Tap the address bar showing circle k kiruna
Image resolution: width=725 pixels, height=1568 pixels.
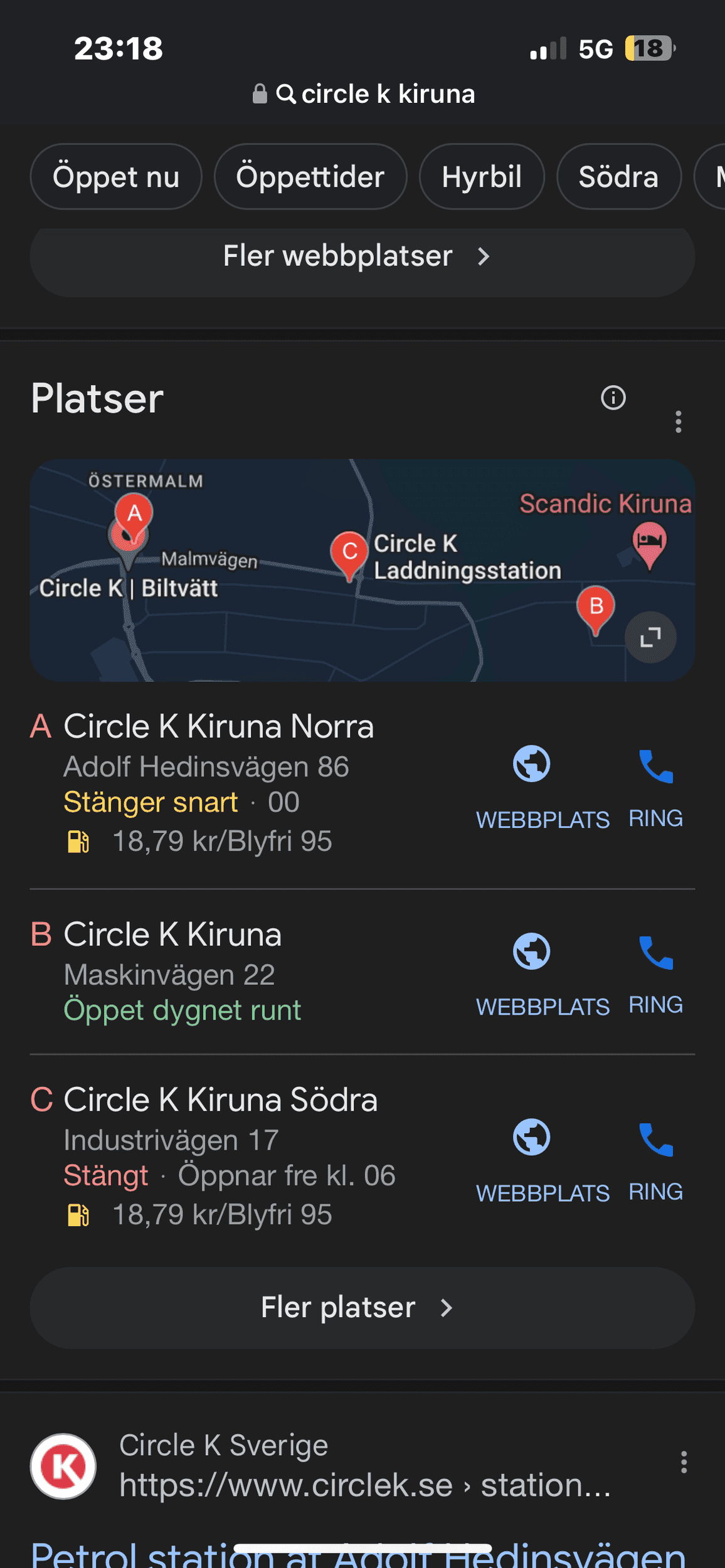(364, 94)
